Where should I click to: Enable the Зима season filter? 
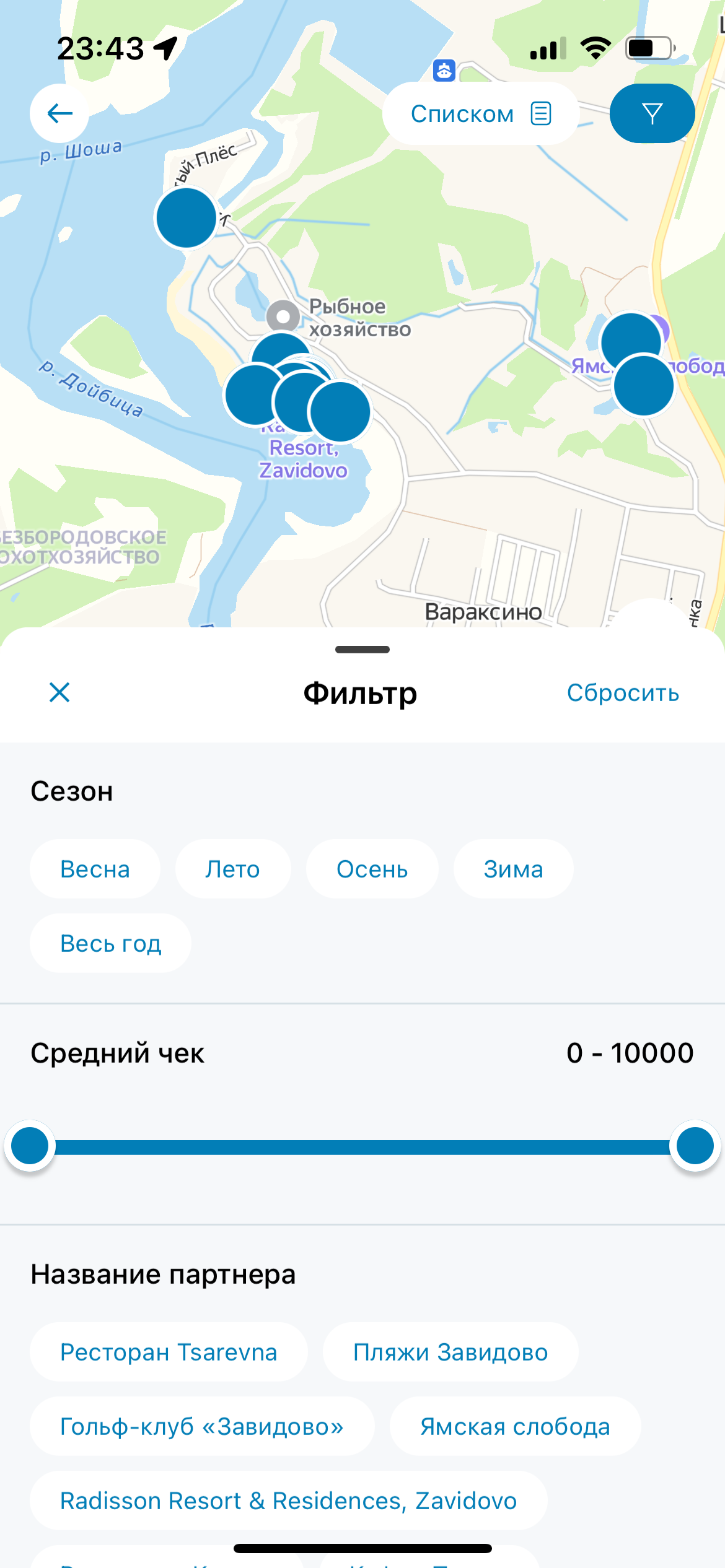point(512,868)
